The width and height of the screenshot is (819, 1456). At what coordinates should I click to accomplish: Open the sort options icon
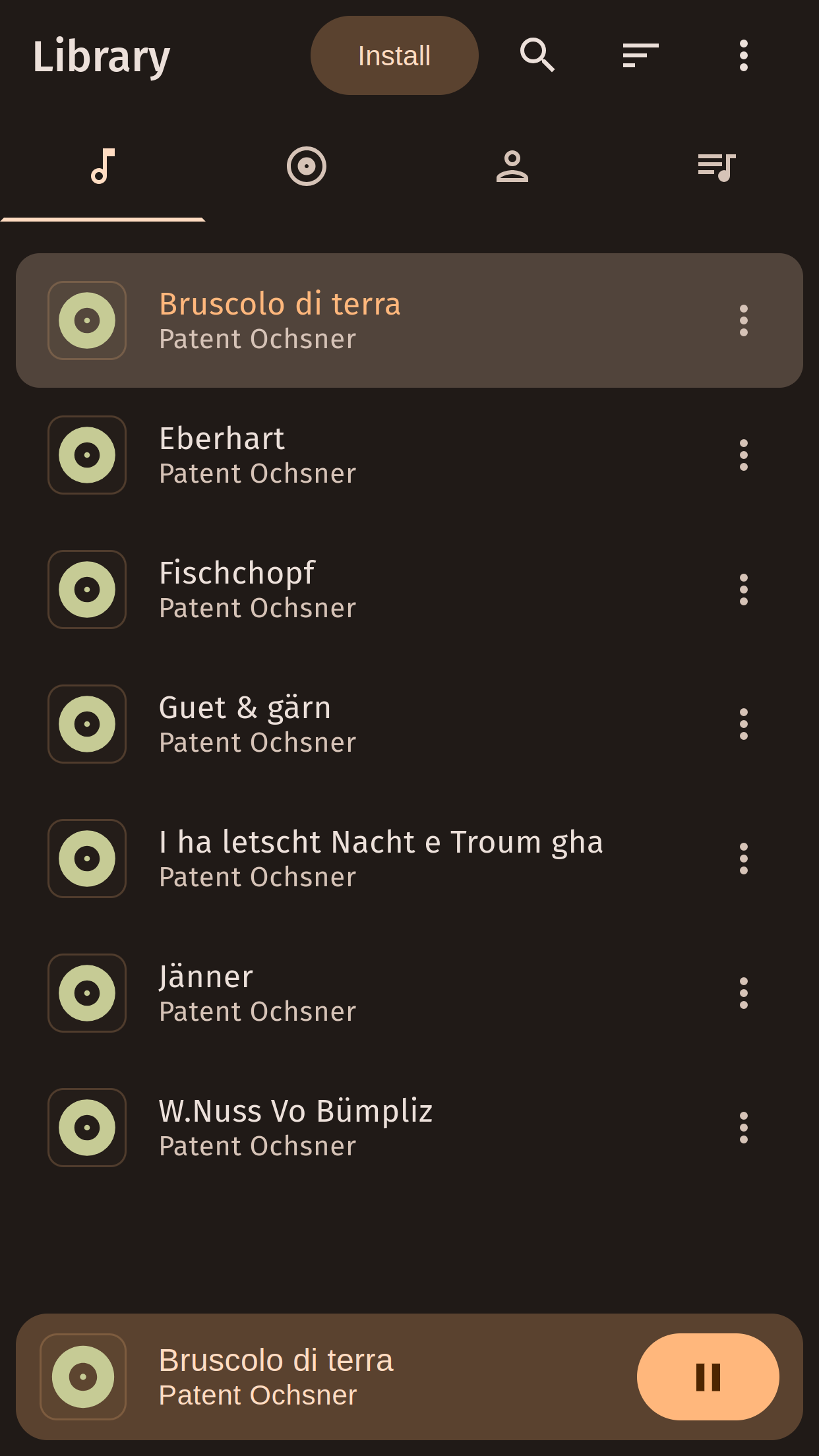pos(640,55)
